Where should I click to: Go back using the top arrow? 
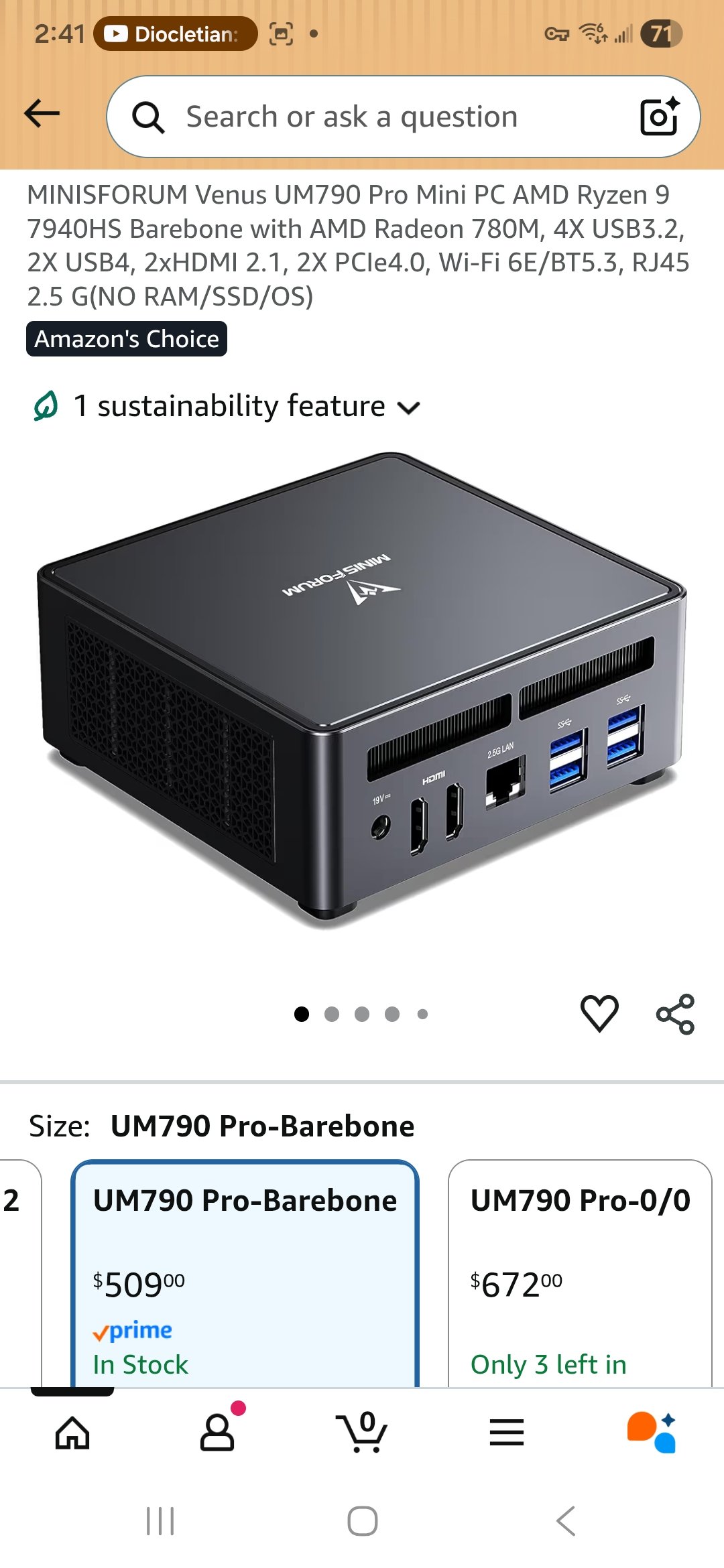click(x=42, y=114)
